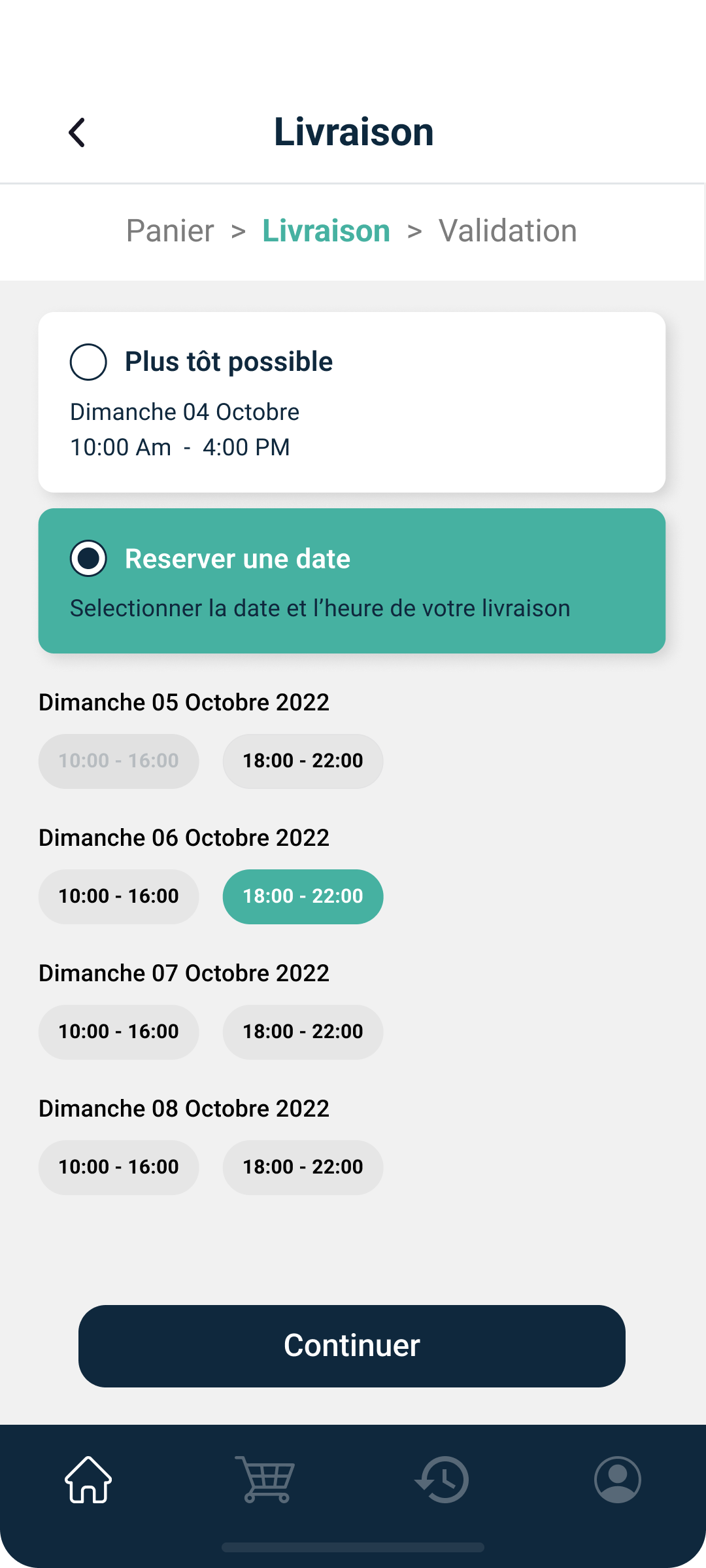Pick 10:00 - 16:00 on 07 Octobre
The width and height of the screenshot is (706, 1568).
point(118,1032)
